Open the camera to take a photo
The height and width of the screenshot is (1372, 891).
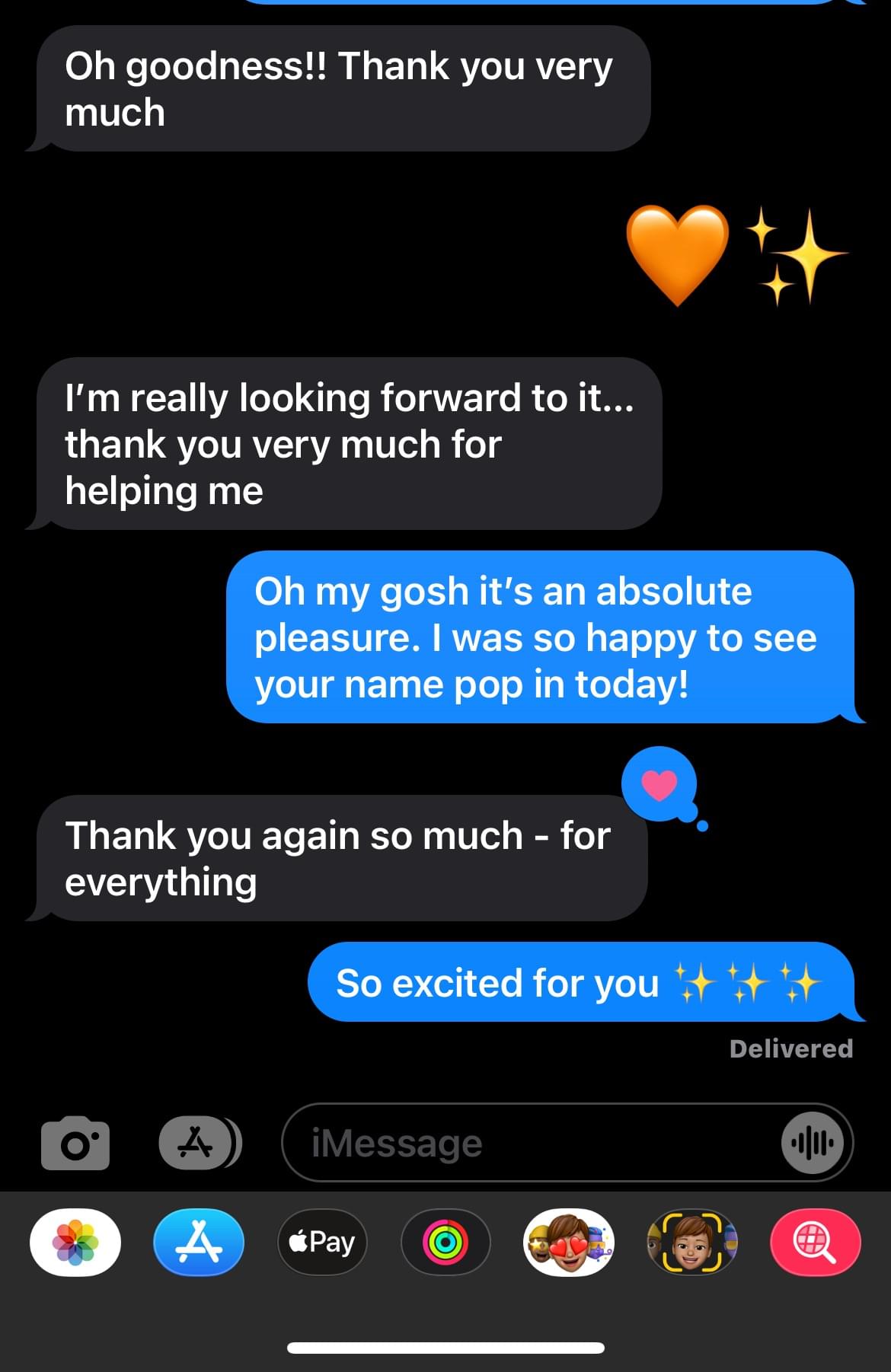pyautogui.click(x=75, y=1143)
